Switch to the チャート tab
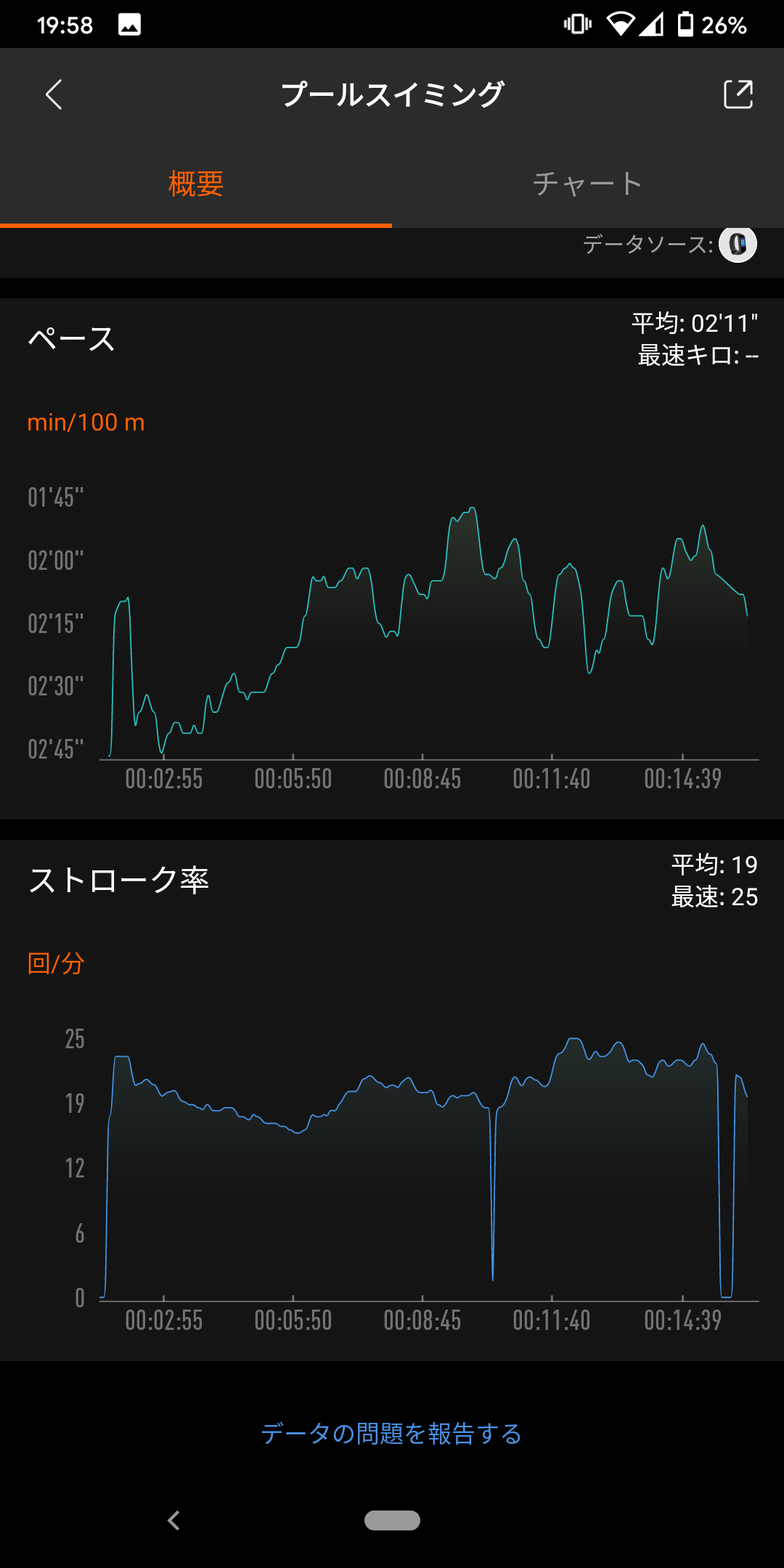The image size is (784, 1568). tap(588, 184)
